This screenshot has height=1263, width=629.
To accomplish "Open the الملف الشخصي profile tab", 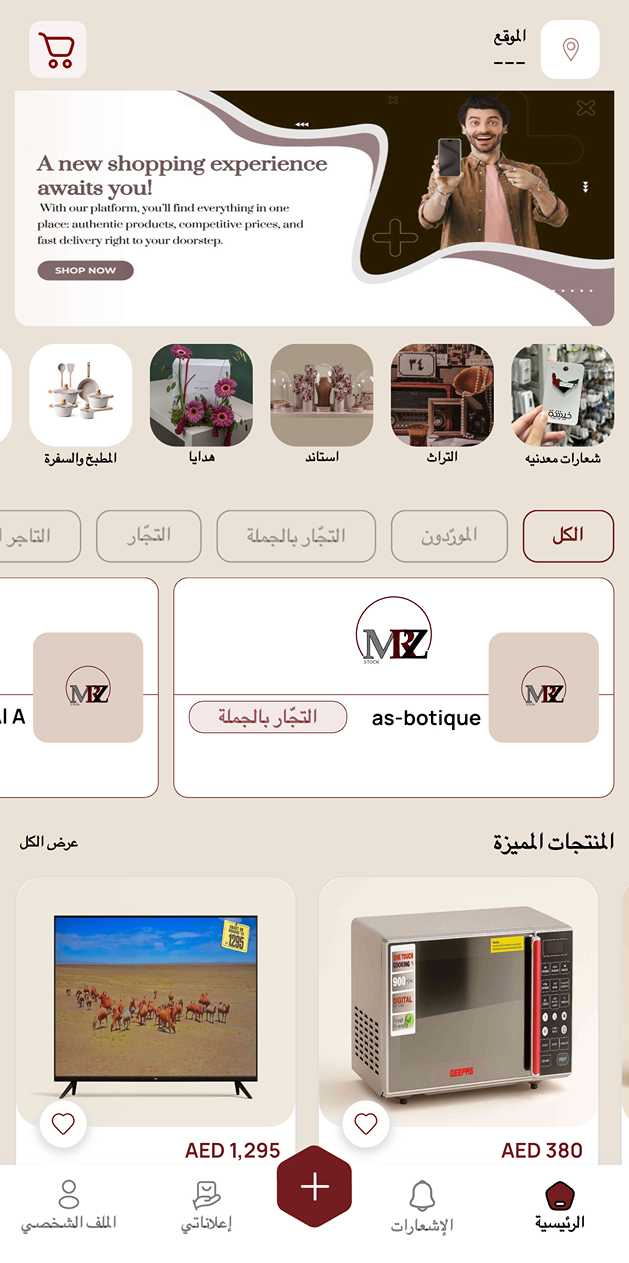I will click(68, 1206).
